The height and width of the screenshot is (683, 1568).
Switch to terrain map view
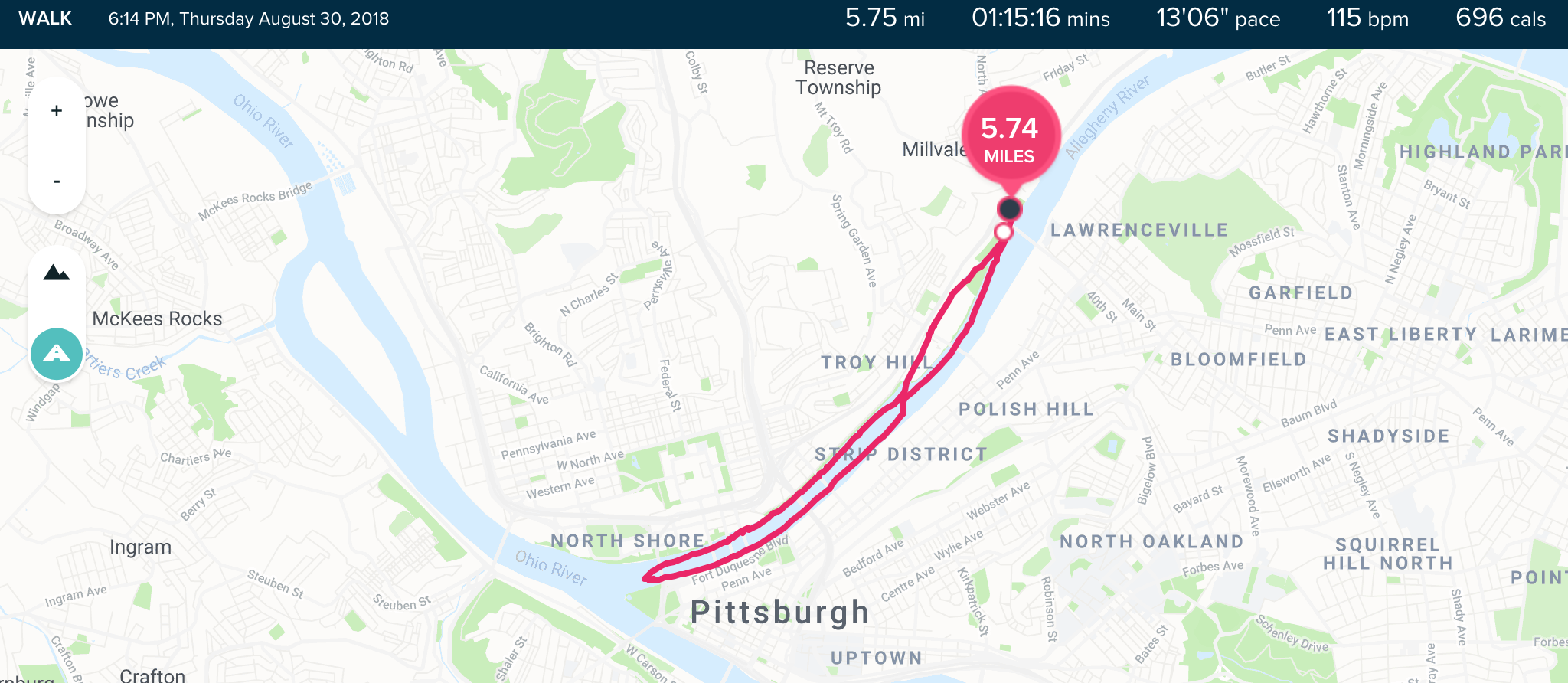57,273
